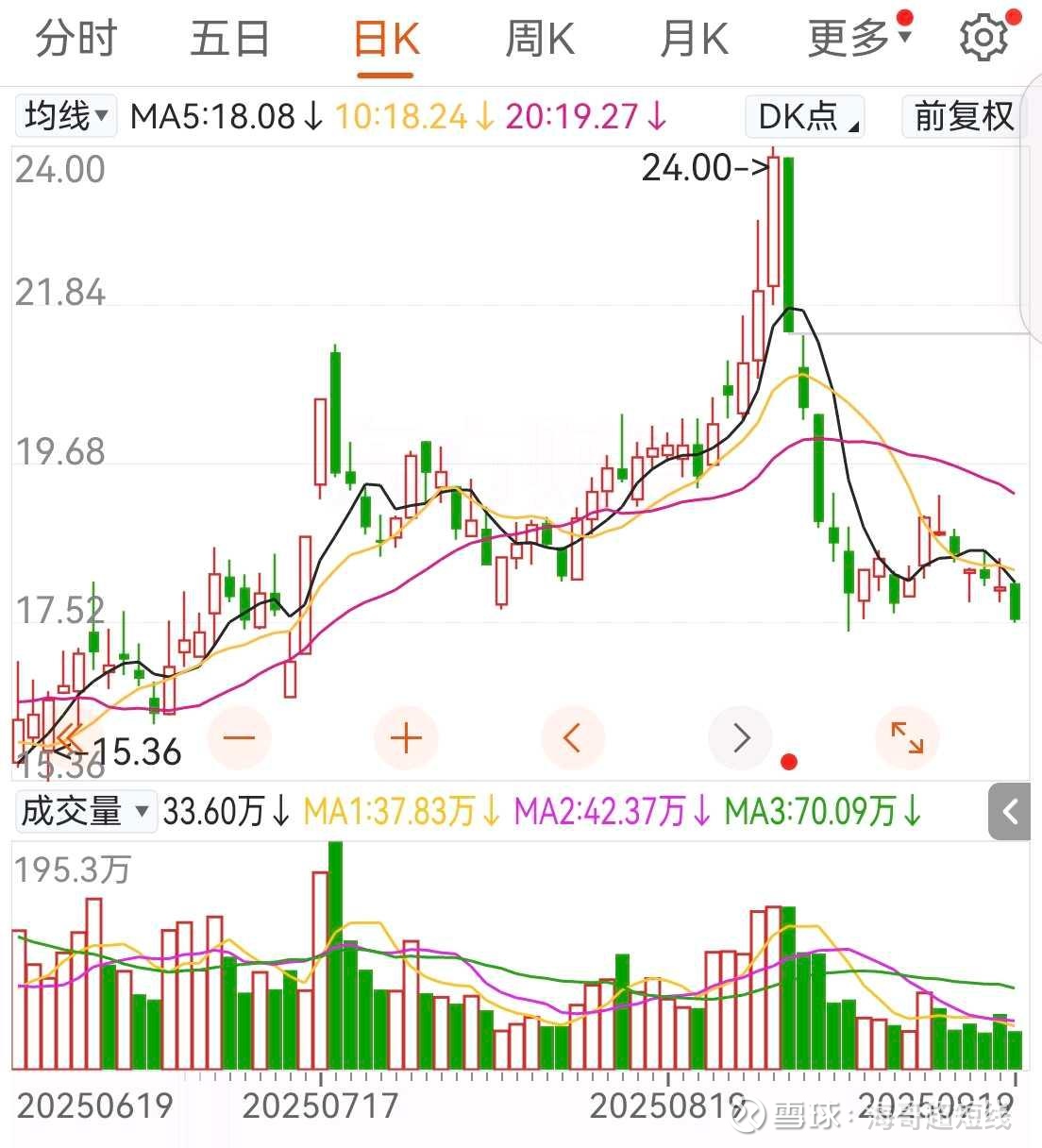The image size is (1042, 1148).
Task: Switch to the 五日 chart tab
Action: tap(230, 40)
